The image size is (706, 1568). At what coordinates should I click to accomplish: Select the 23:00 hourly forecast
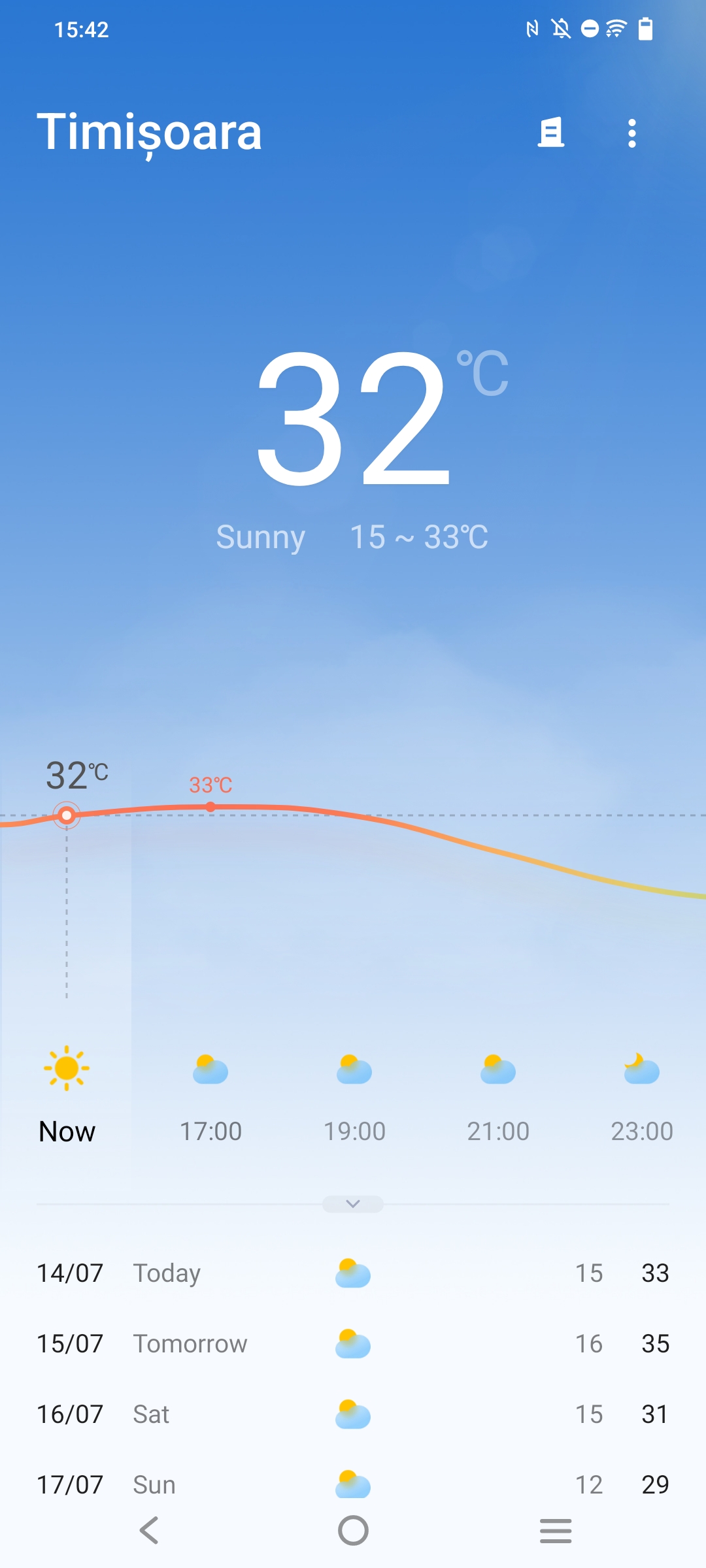[x=642, y=1098]
